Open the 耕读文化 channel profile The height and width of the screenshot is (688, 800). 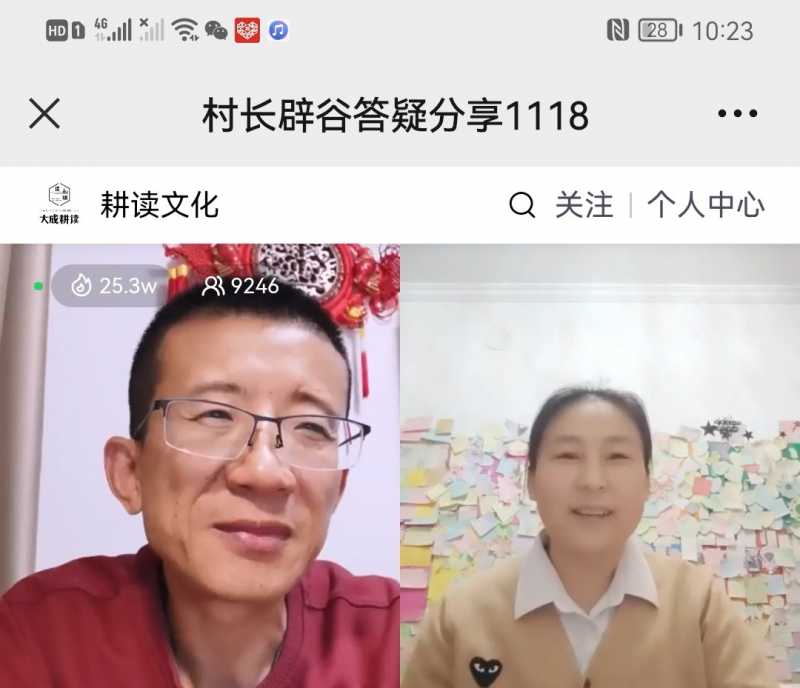tap(158, 205)
